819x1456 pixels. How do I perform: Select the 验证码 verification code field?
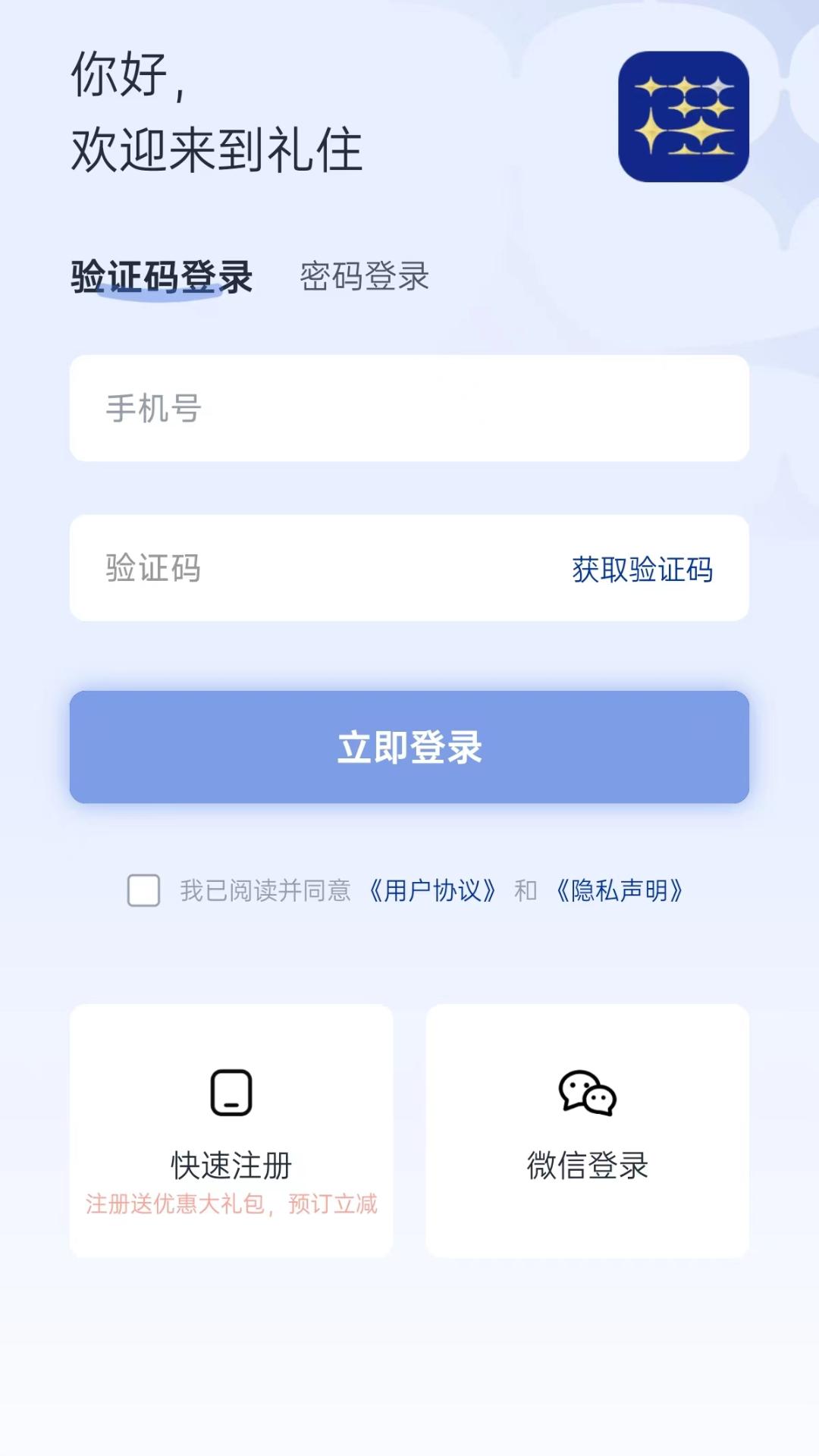point(265,570)
